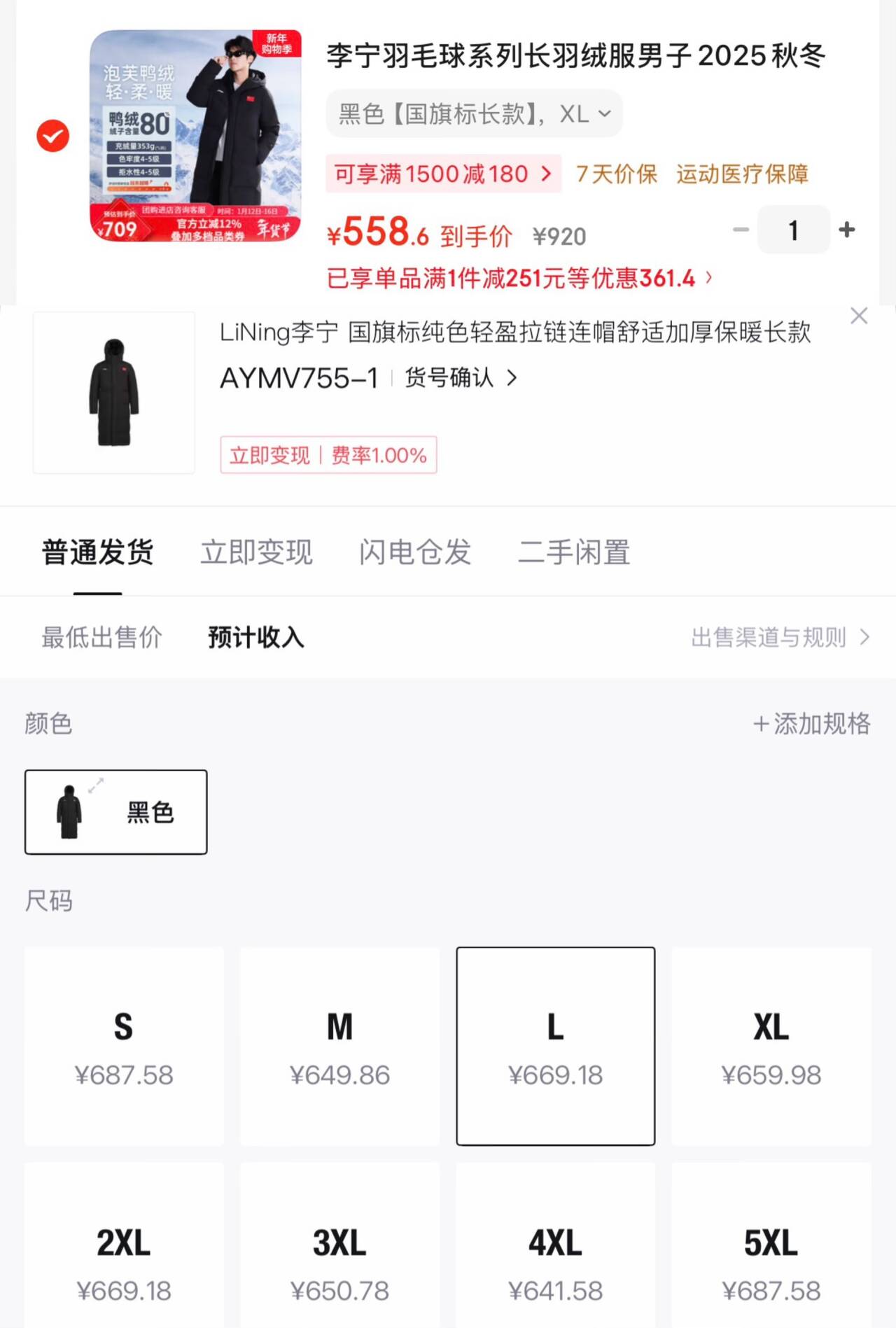Select the 黑色 color option
Screen dimensions: 896x1328
116,812
